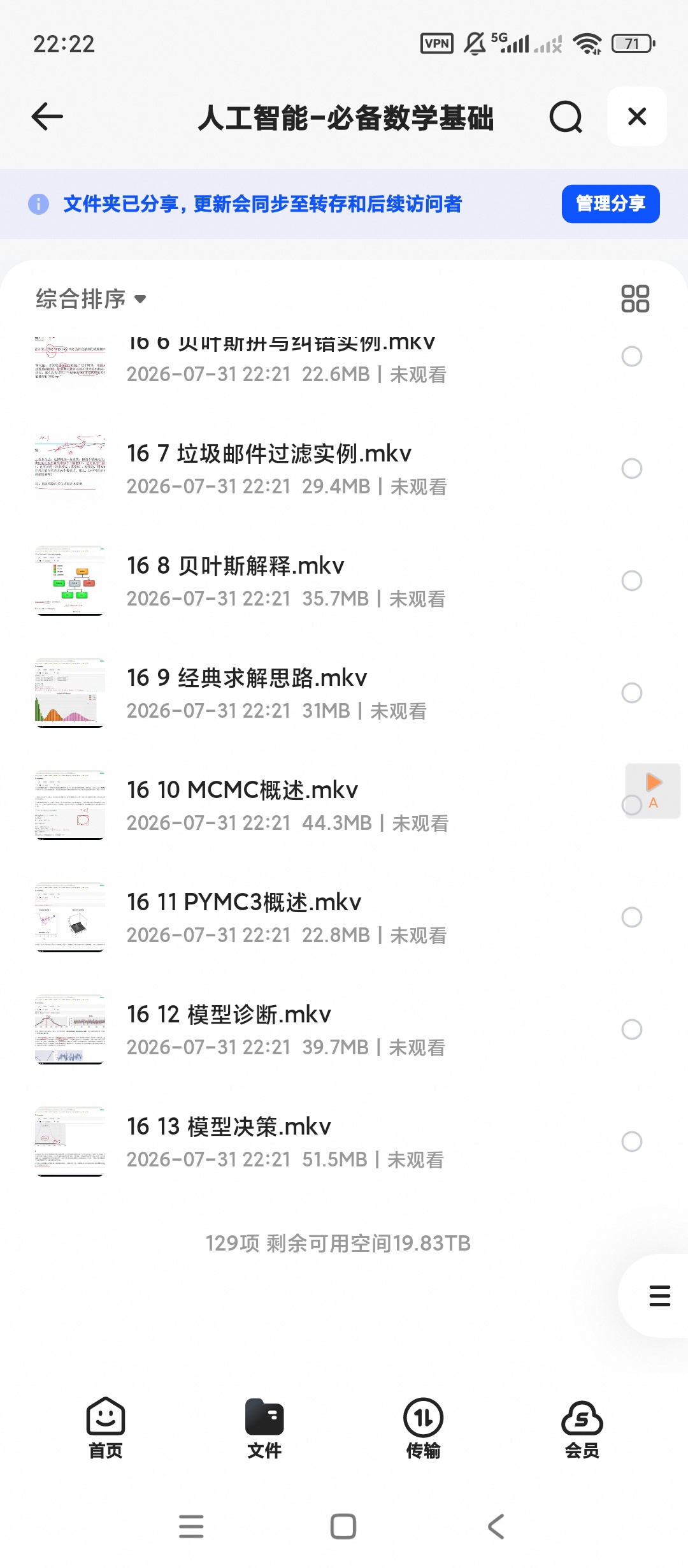
Task: Open search in this folder
Action: click(566, 117)
